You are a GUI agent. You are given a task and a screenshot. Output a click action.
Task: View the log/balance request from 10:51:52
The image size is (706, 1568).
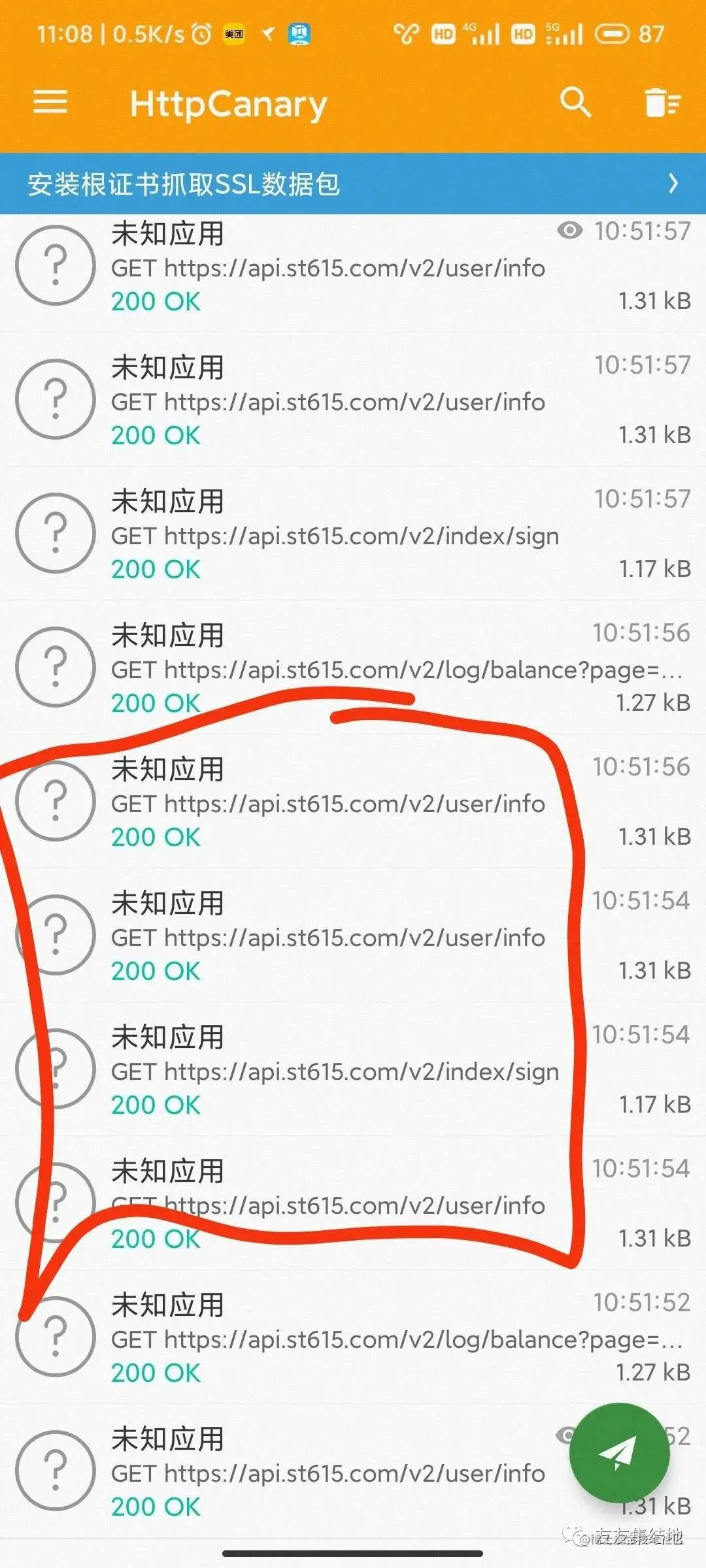coord(353,1338)
